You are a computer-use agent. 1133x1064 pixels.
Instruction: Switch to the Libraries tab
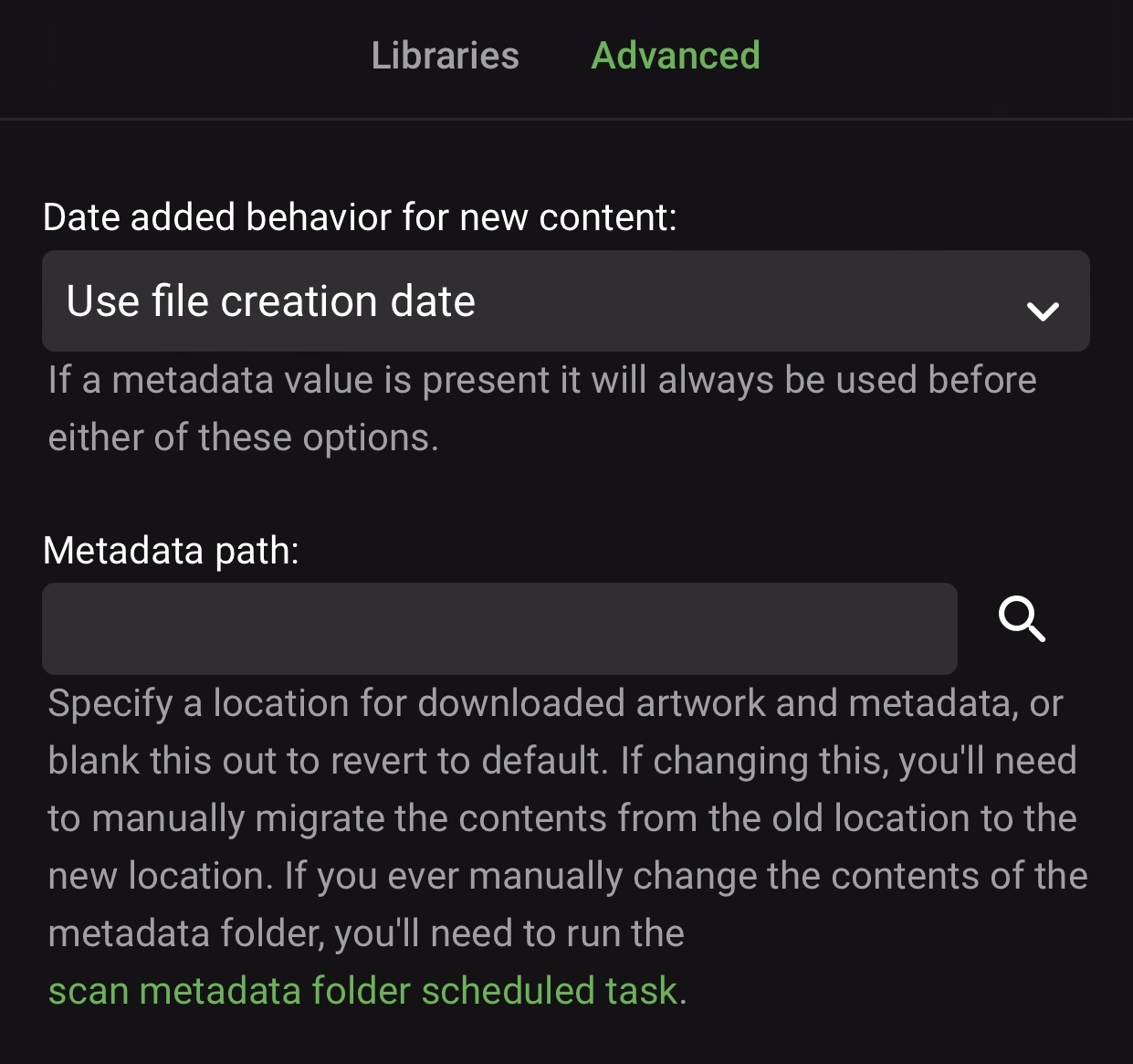[445, 56]
